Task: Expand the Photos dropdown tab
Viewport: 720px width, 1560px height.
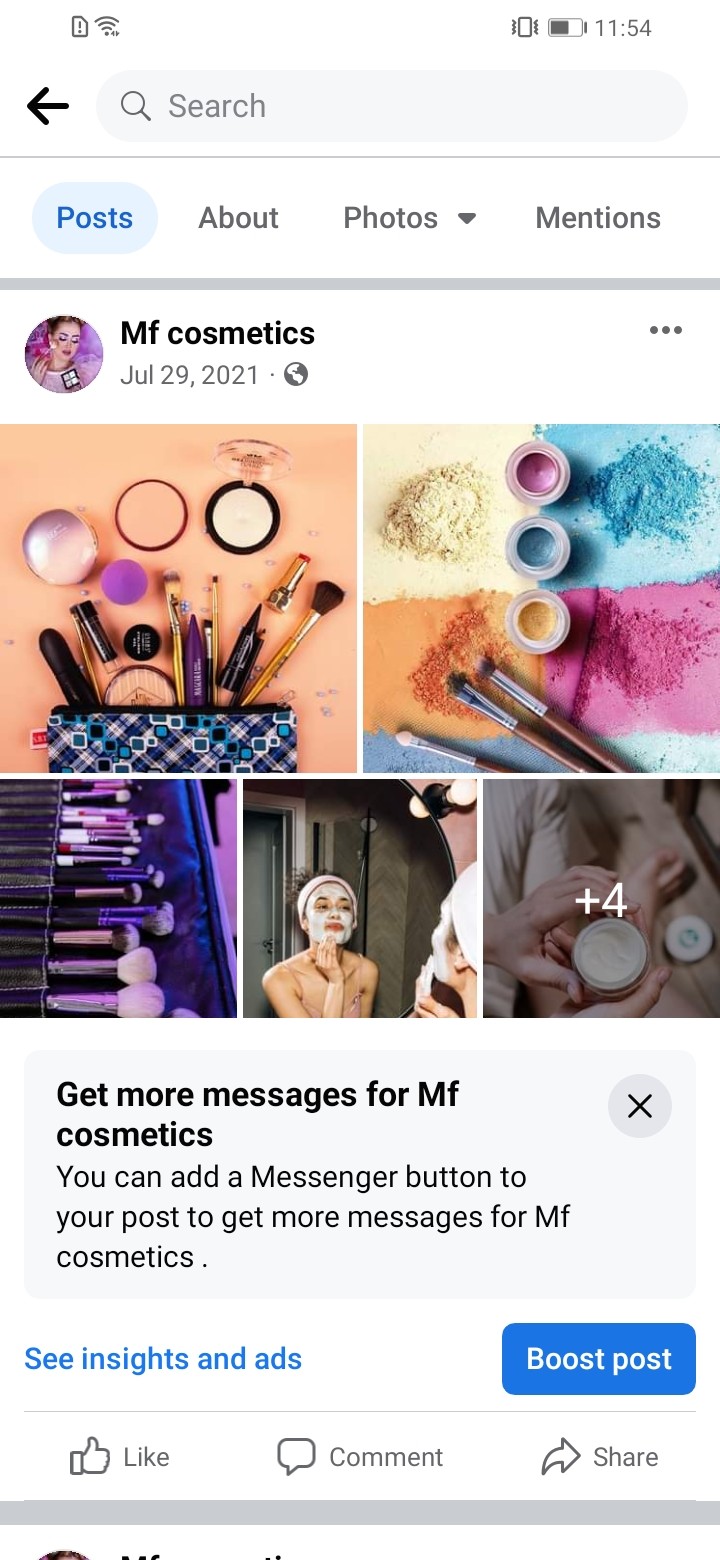Action: click(410, 218)
